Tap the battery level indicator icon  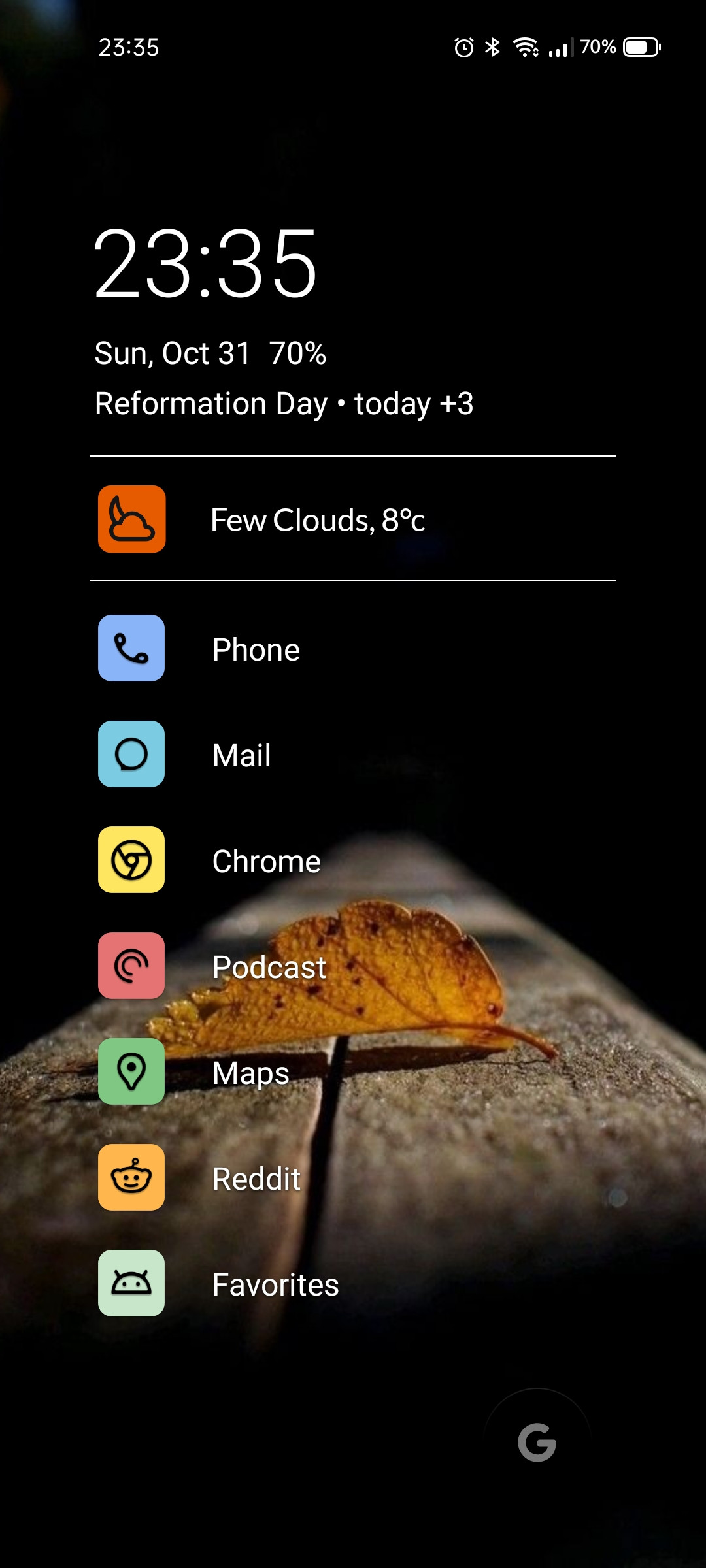(x=639, y=46)
